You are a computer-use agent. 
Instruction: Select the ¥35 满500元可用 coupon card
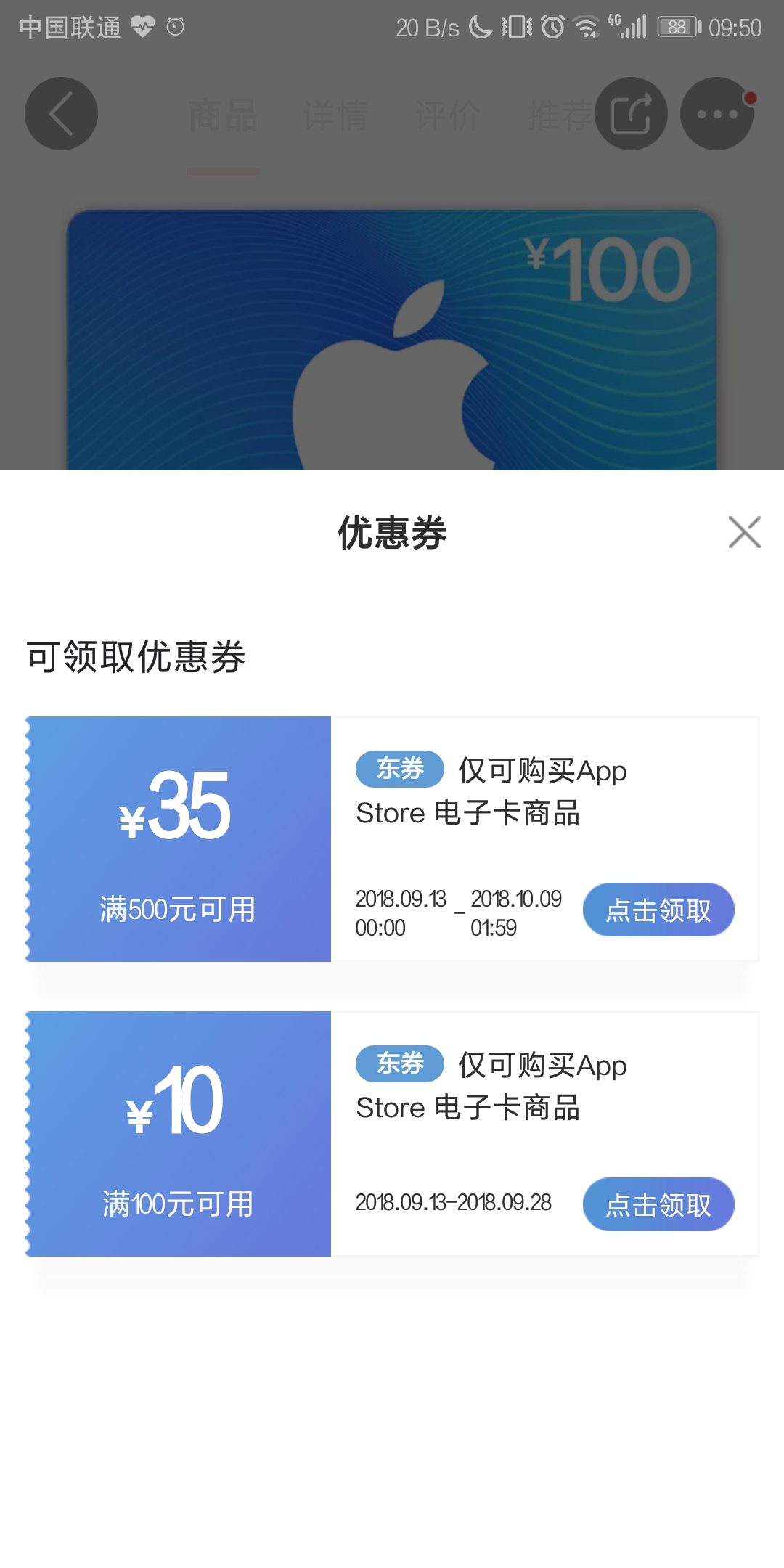point(179,835)
